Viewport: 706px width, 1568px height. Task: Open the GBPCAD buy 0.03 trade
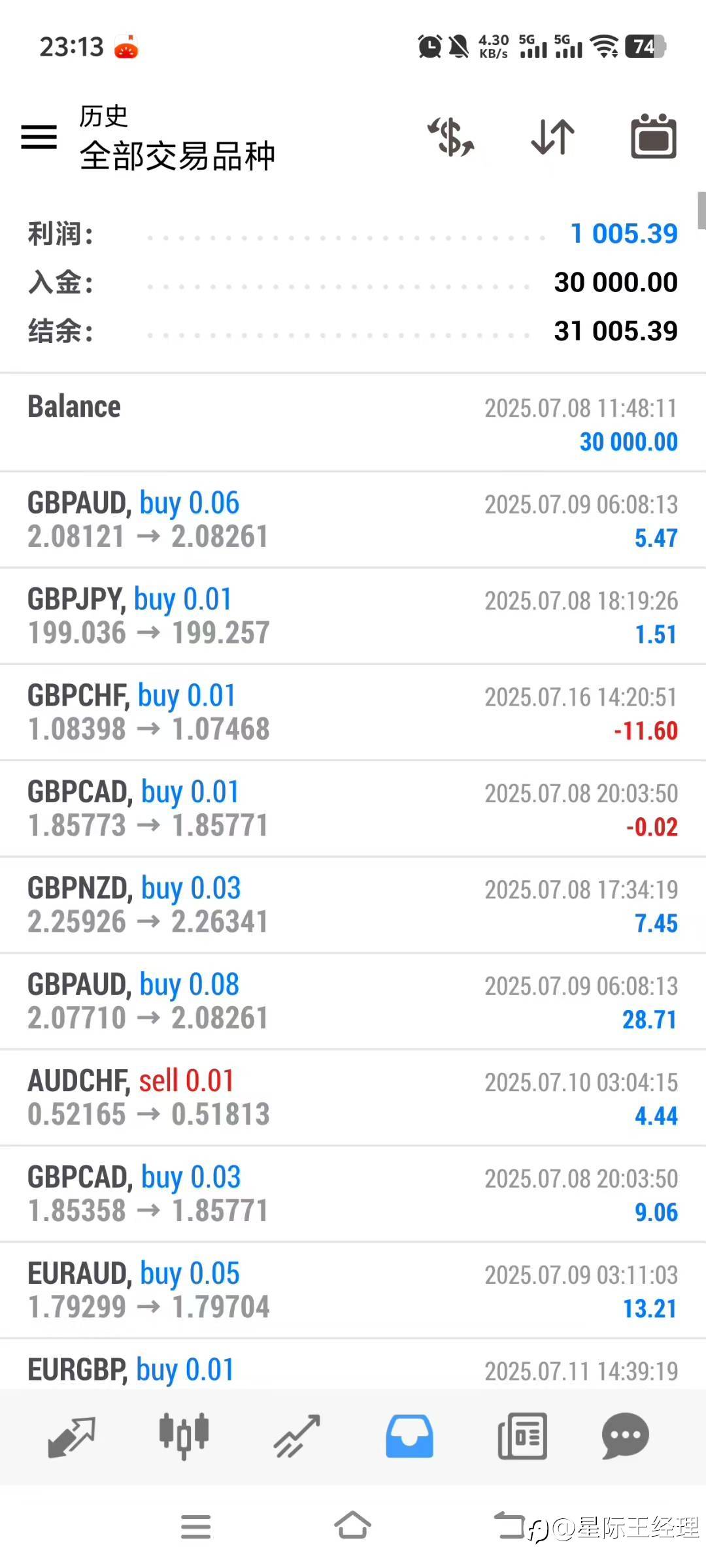point(353,1194)
